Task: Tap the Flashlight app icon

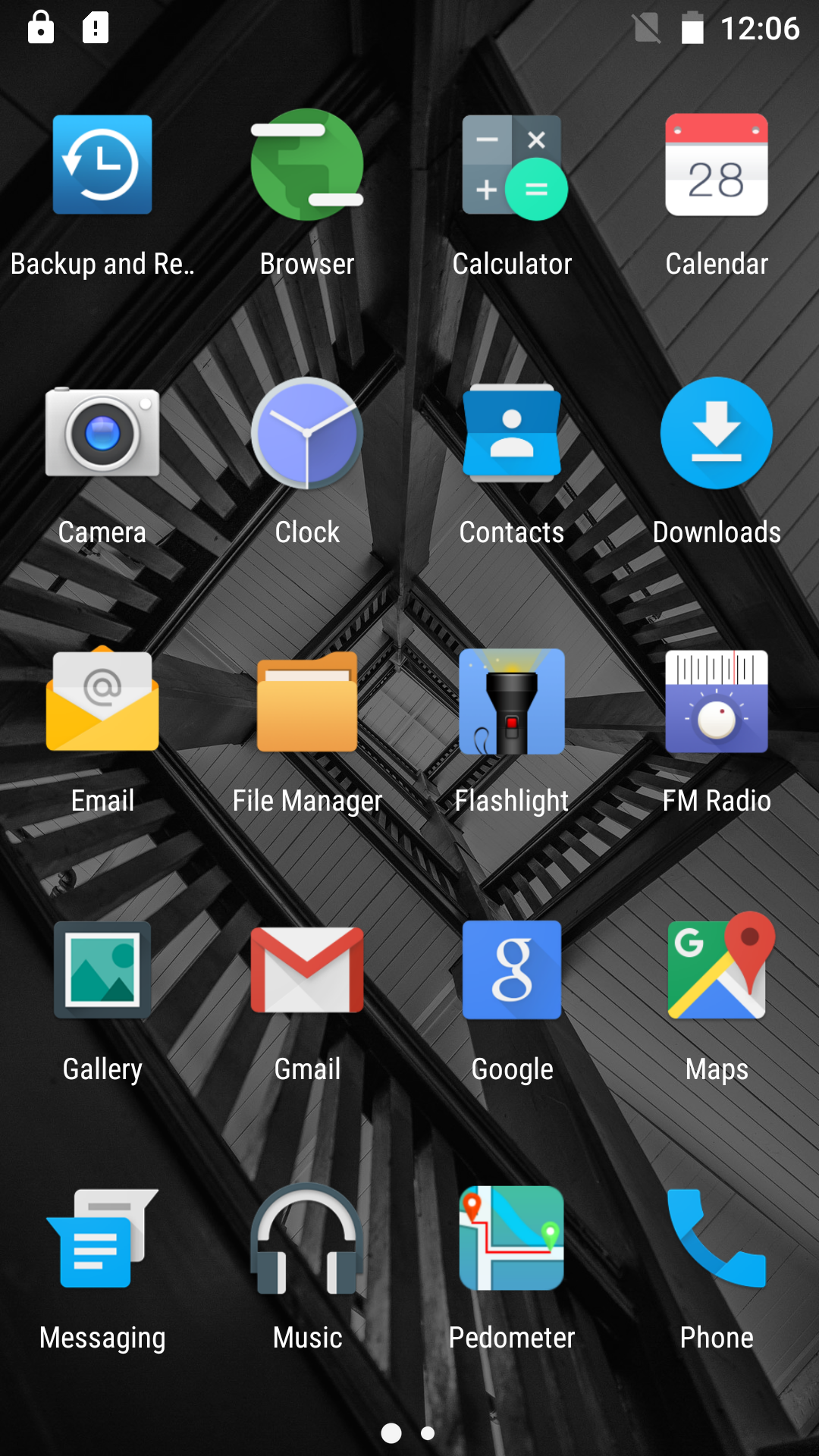Action: tap(512, 702)
